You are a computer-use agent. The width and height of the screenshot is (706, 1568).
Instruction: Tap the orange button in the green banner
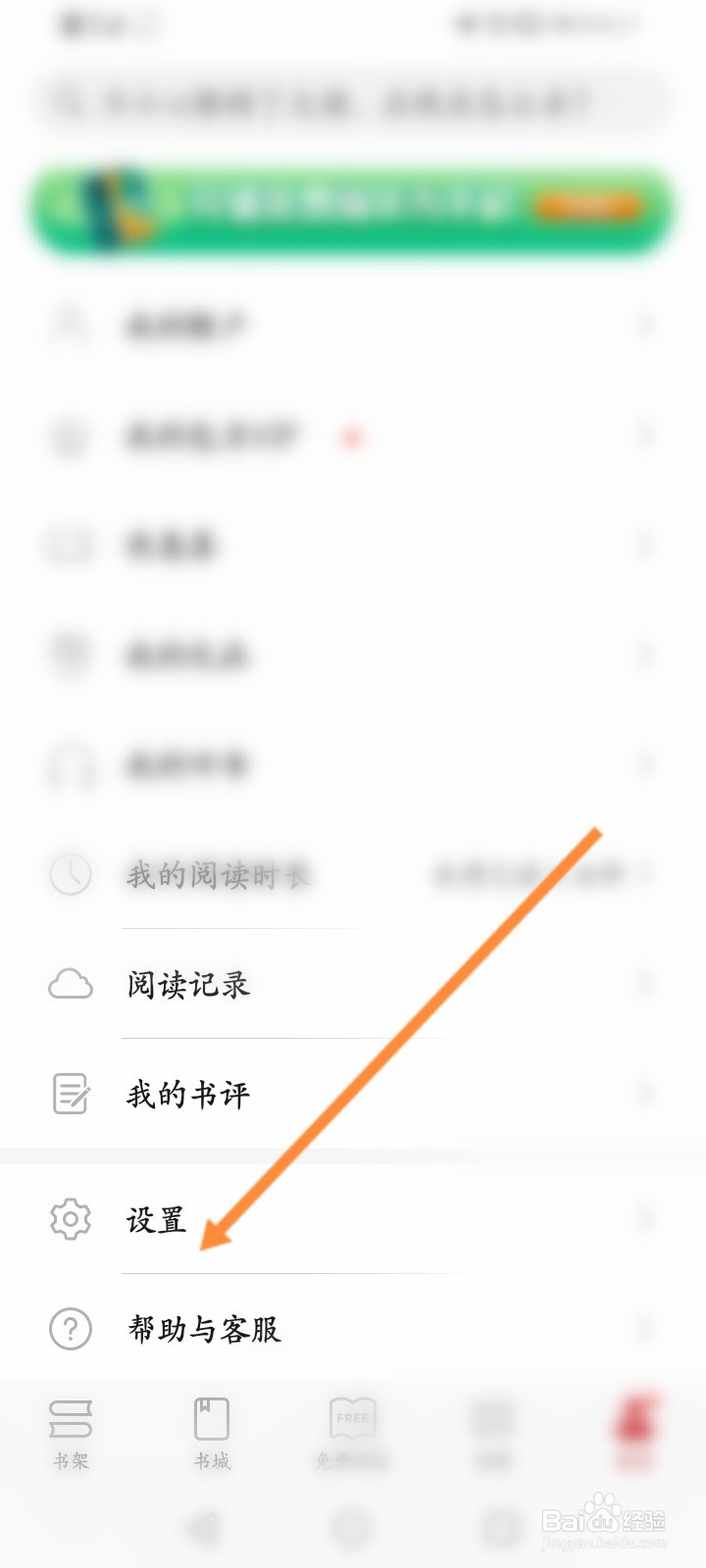pos(589,207)
